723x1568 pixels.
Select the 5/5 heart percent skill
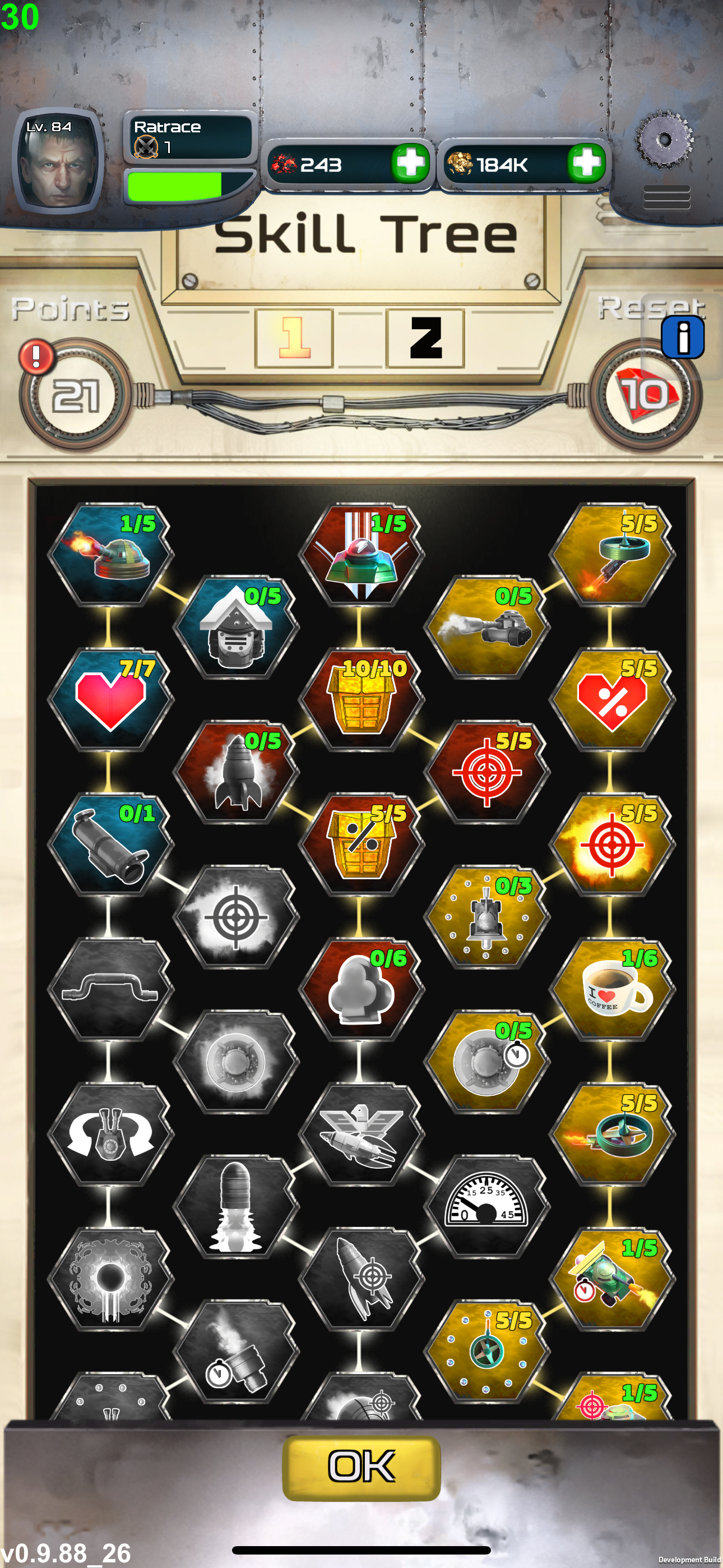[x=612, y=699]
